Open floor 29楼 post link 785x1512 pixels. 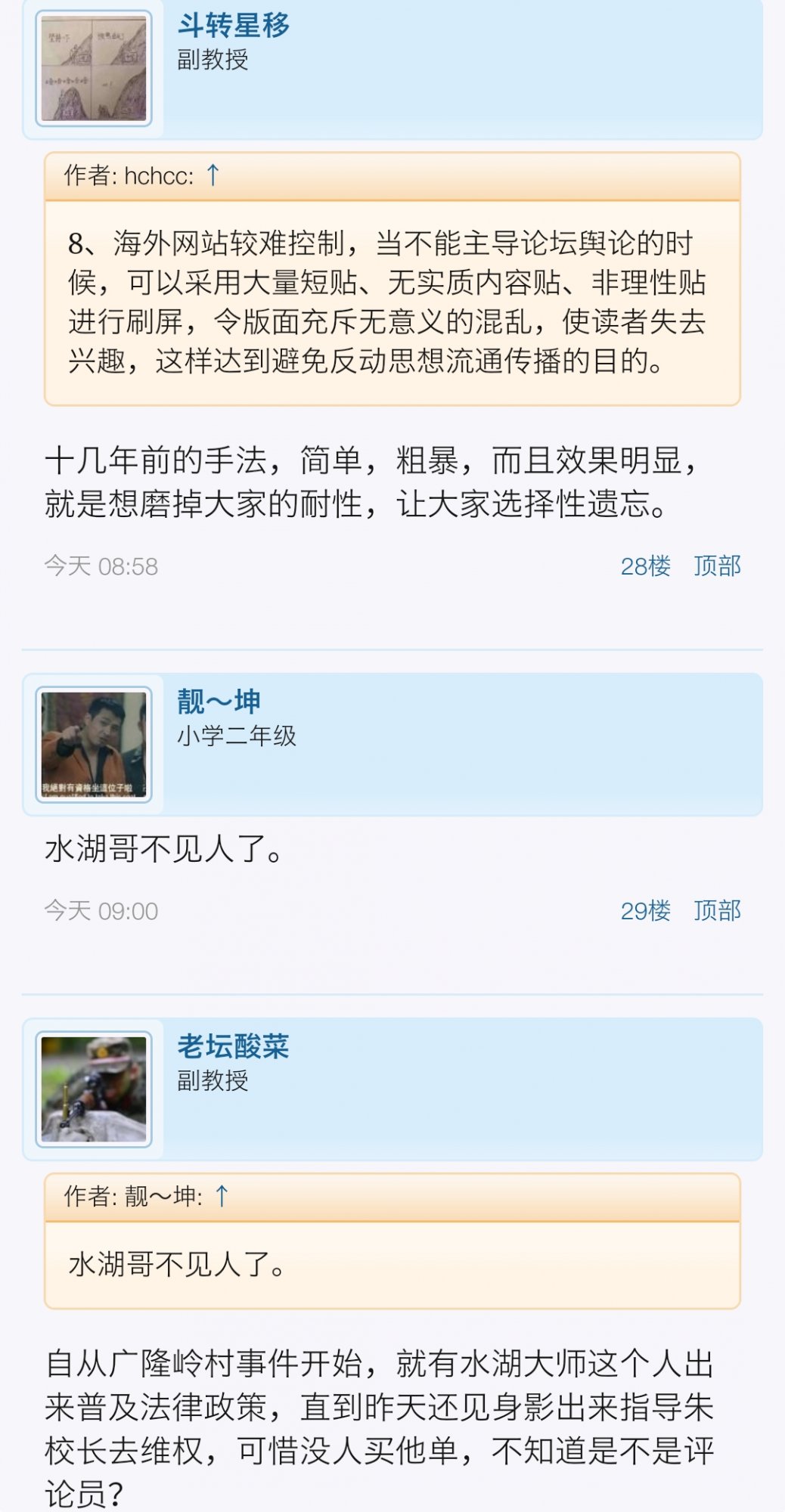click(x=645, y=911)
